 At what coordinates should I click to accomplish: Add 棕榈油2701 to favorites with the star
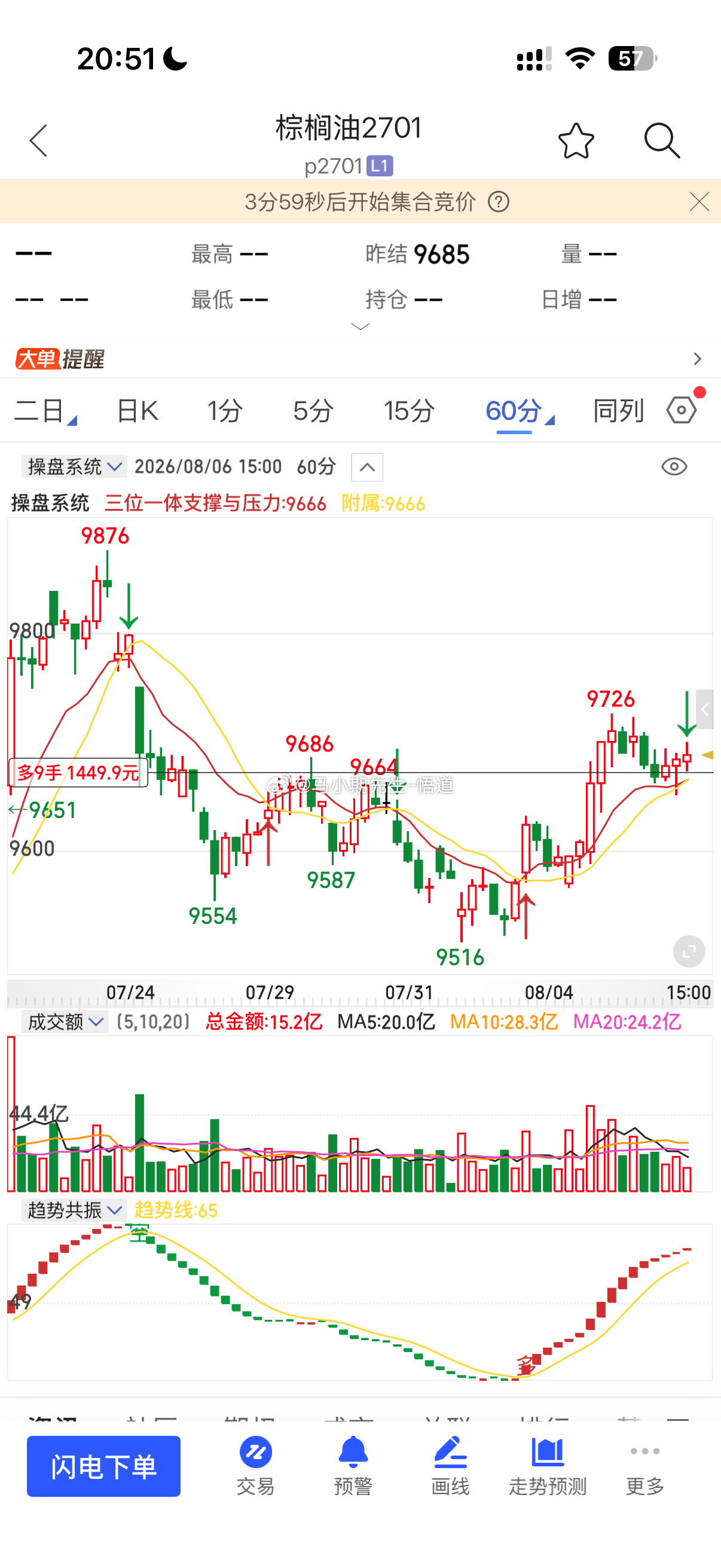click(576, 141)
